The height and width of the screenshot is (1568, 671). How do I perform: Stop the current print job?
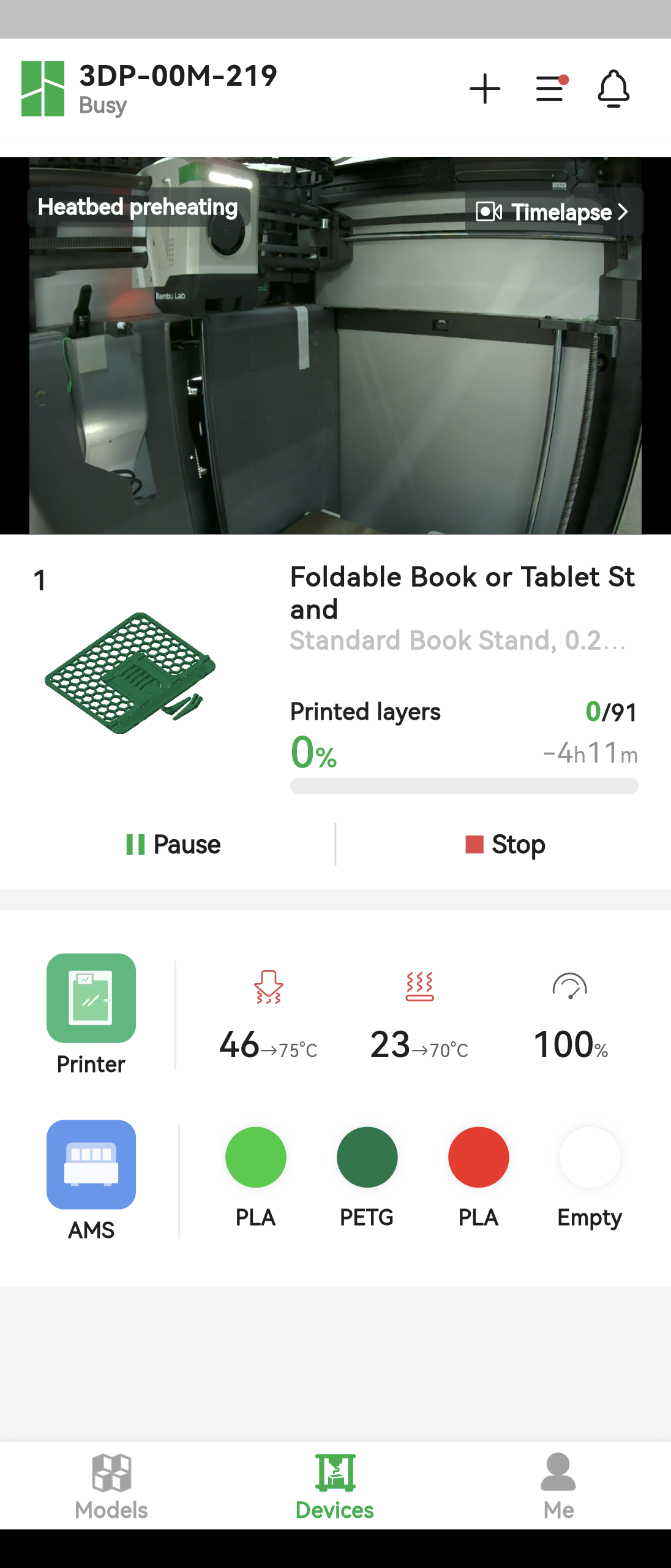[x=505, y=845]
